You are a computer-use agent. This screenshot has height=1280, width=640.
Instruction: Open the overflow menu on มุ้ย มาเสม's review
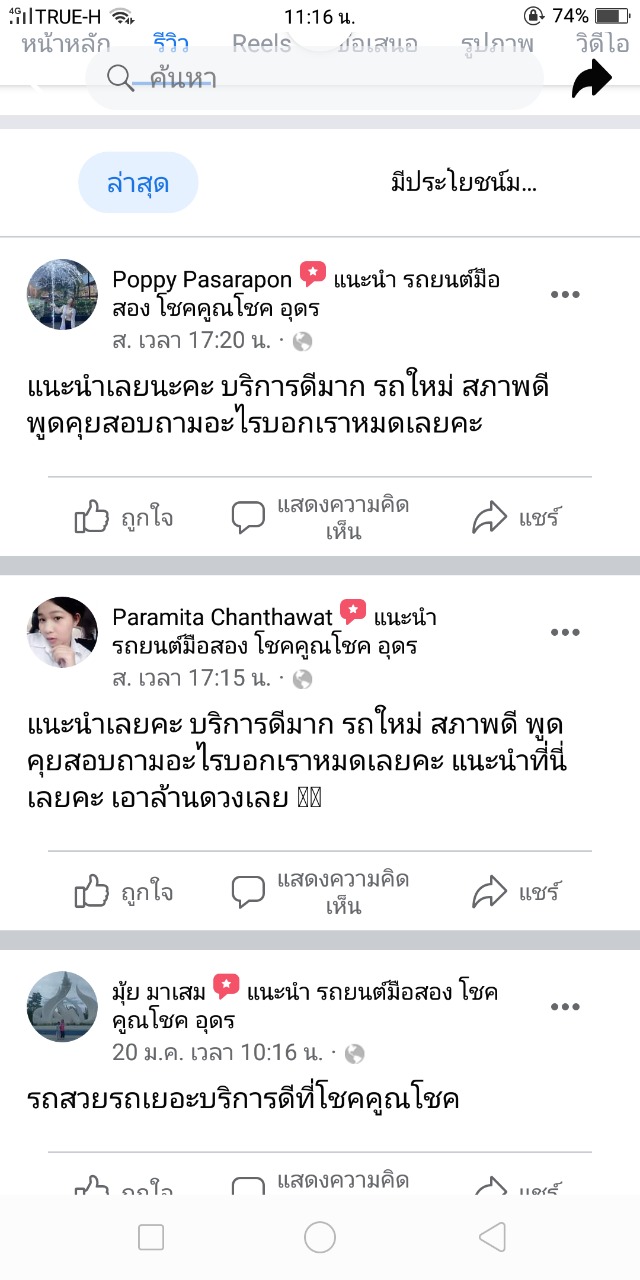click(x=565, y=1007)
